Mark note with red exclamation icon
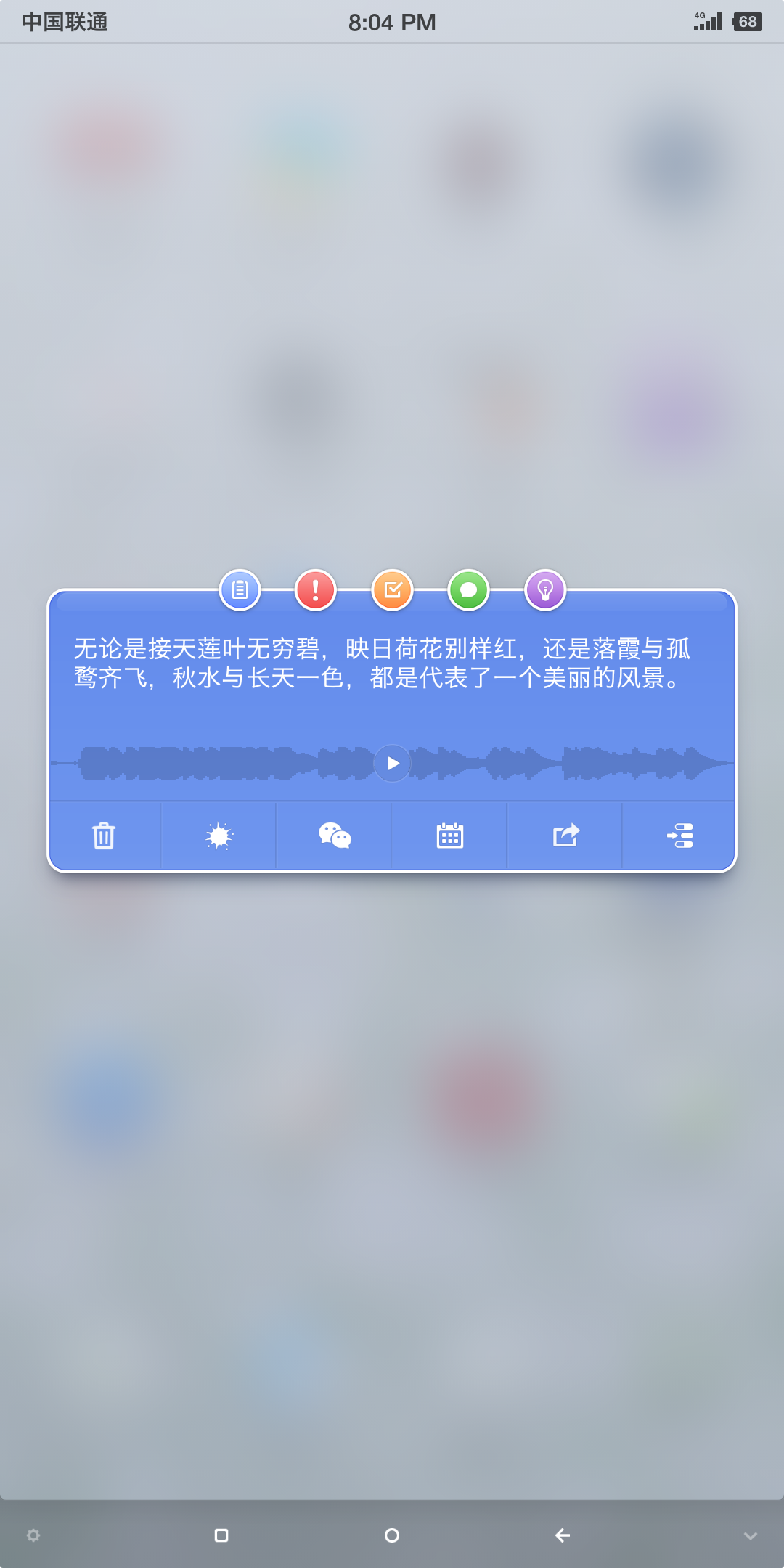Image resolution: width=784 pixels, height=1568 pixels. pyautogui.click(x=316, y=589)
